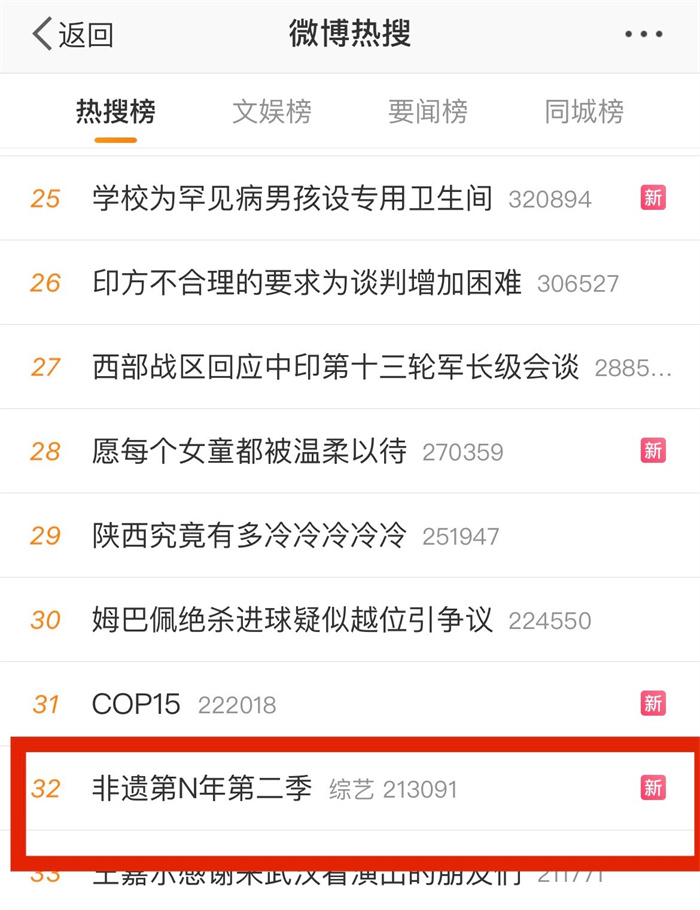Open topic 姆巴佩绝杀进球疑似越位引争议
This screenshot has height=910, width=700.
click(x=292, y=620)
